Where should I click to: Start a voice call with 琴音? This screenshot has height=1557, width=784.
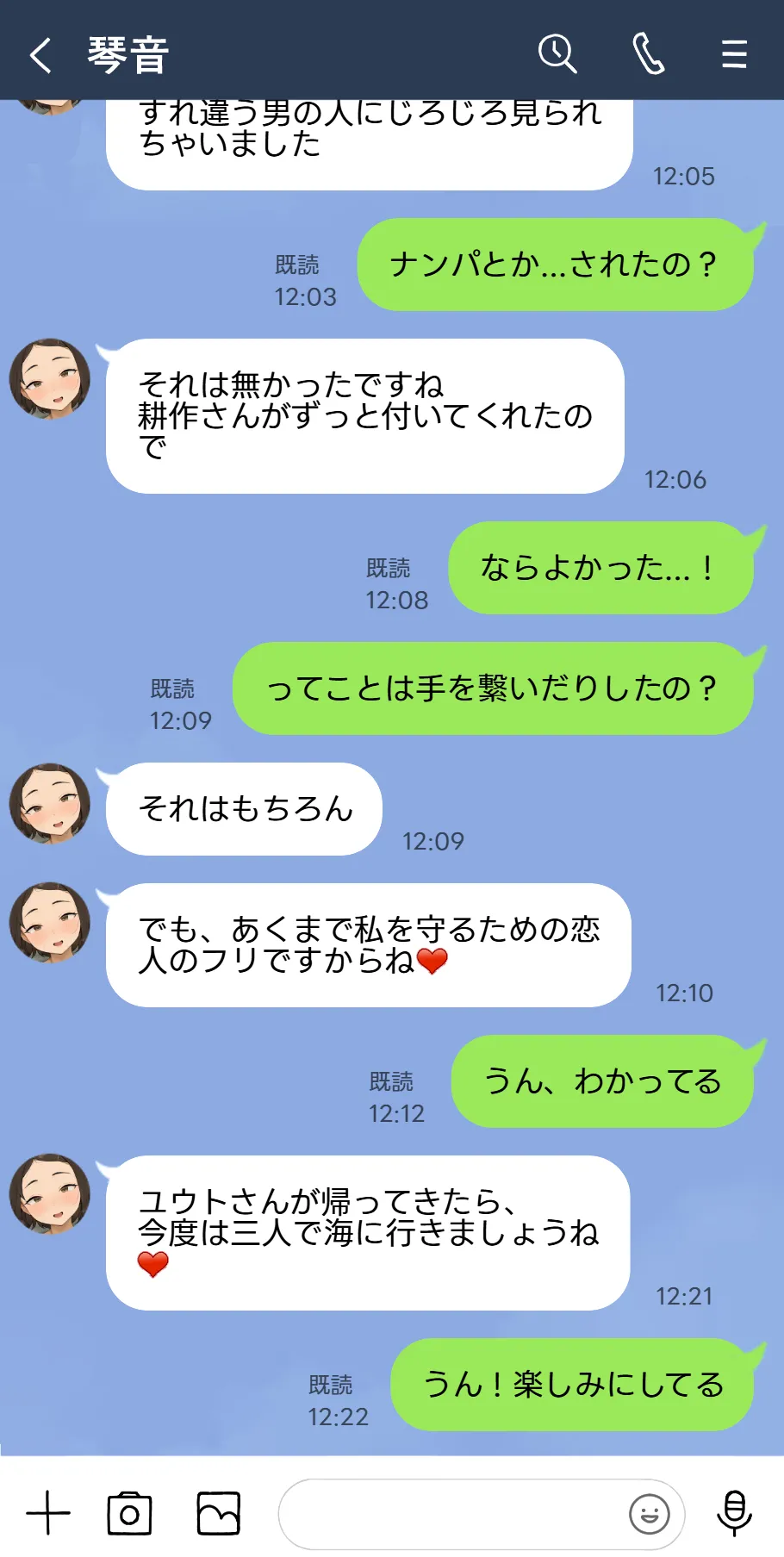(648, 54)
